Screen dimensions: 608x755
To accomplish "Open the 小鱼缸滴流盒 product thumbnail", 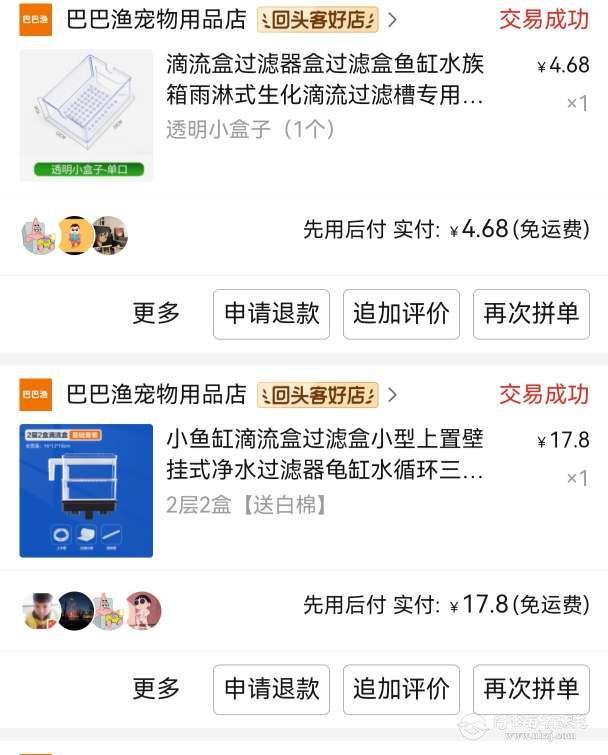I will (86, 490).
